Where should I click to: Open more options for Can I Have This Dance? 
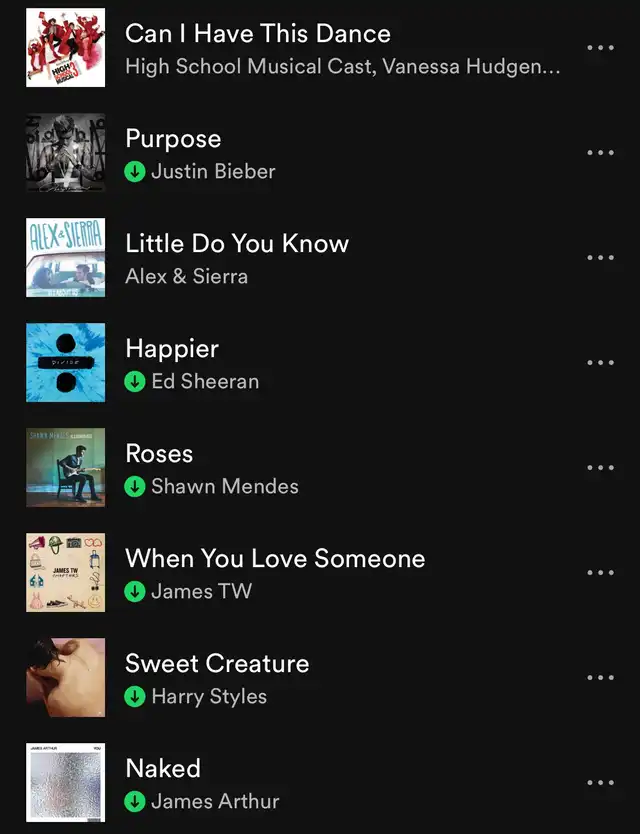600,48
